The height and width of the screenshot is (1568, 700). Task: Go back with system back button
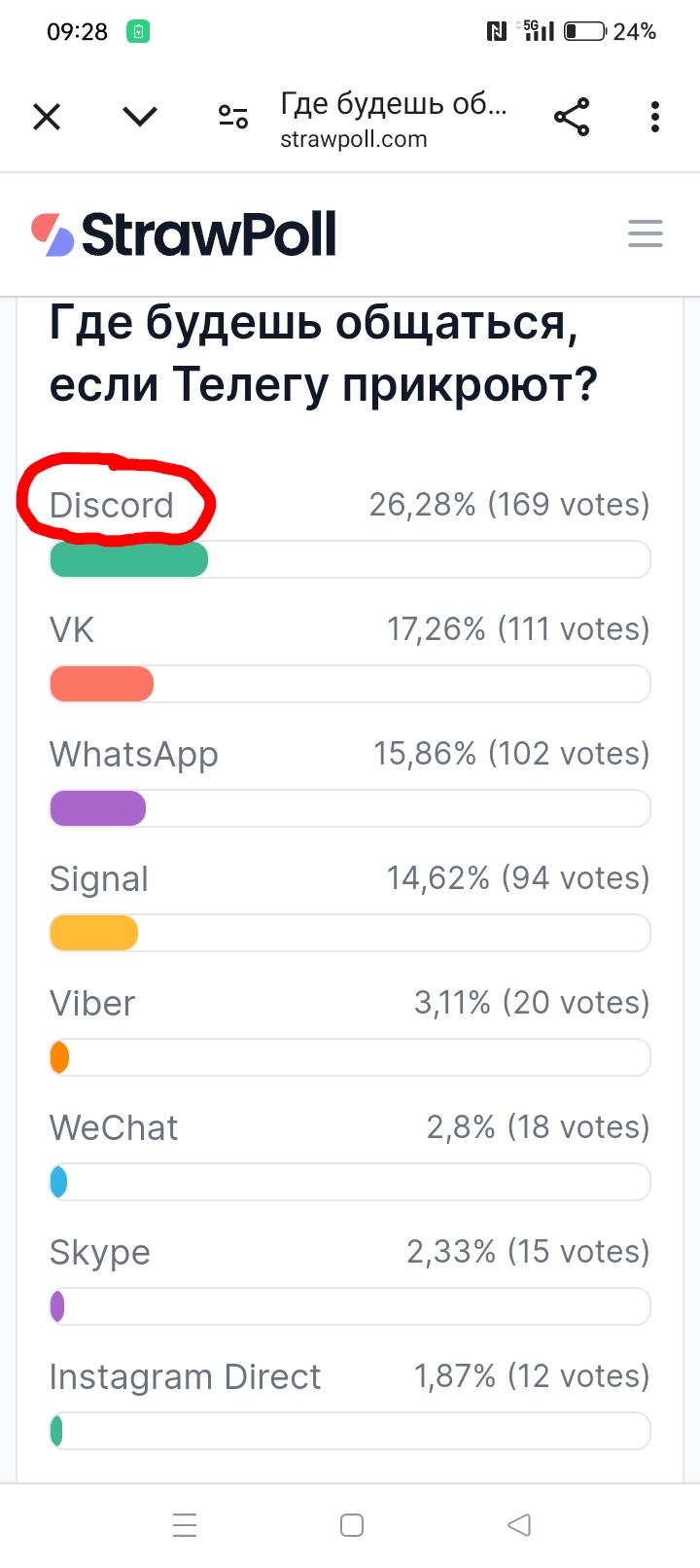pos(519,1524)
